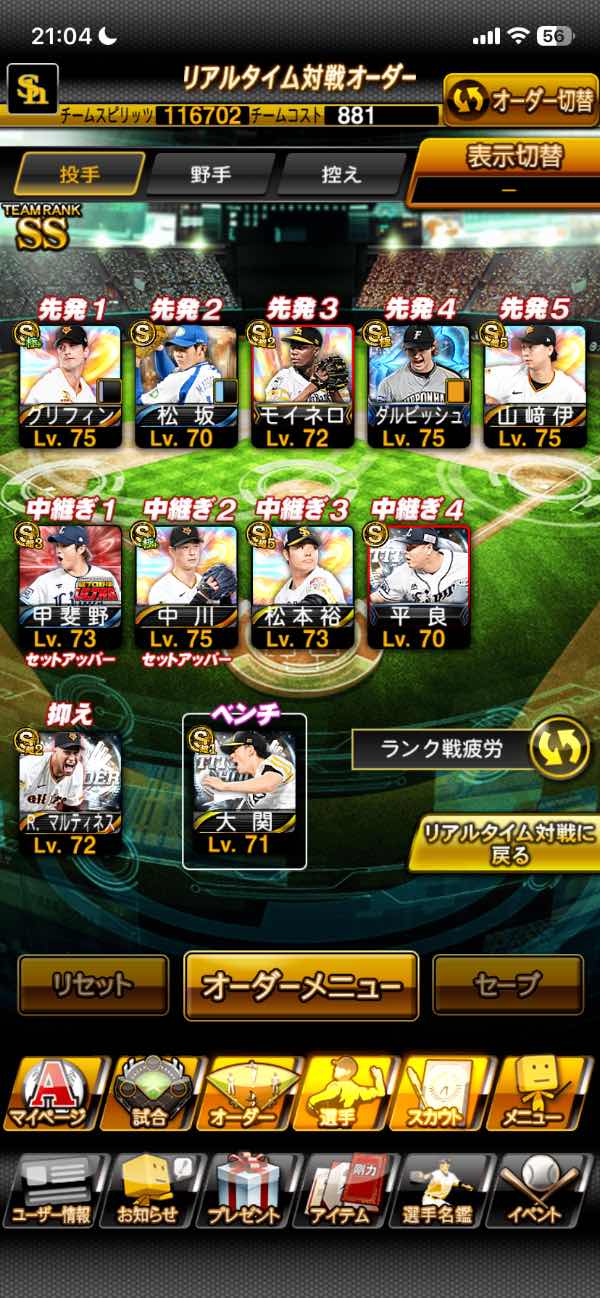This screenshot has height=1298, width=600.
Task: Select the 投手 tab
Action: pos(79,174)
